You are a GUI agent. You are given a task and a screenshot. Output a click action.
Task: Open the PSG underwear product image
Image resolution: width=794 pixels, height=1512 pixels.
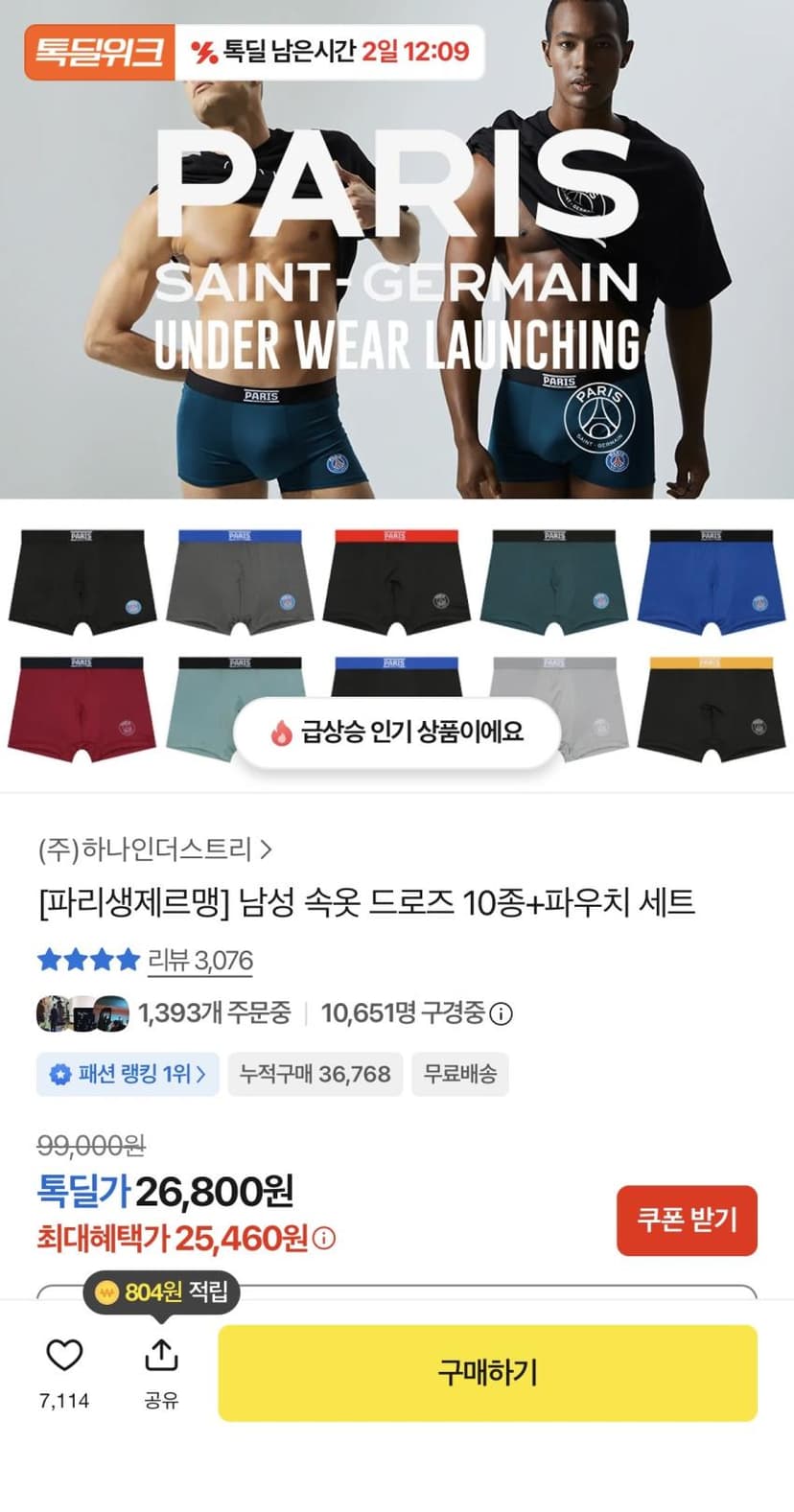[x=397, y=249]
